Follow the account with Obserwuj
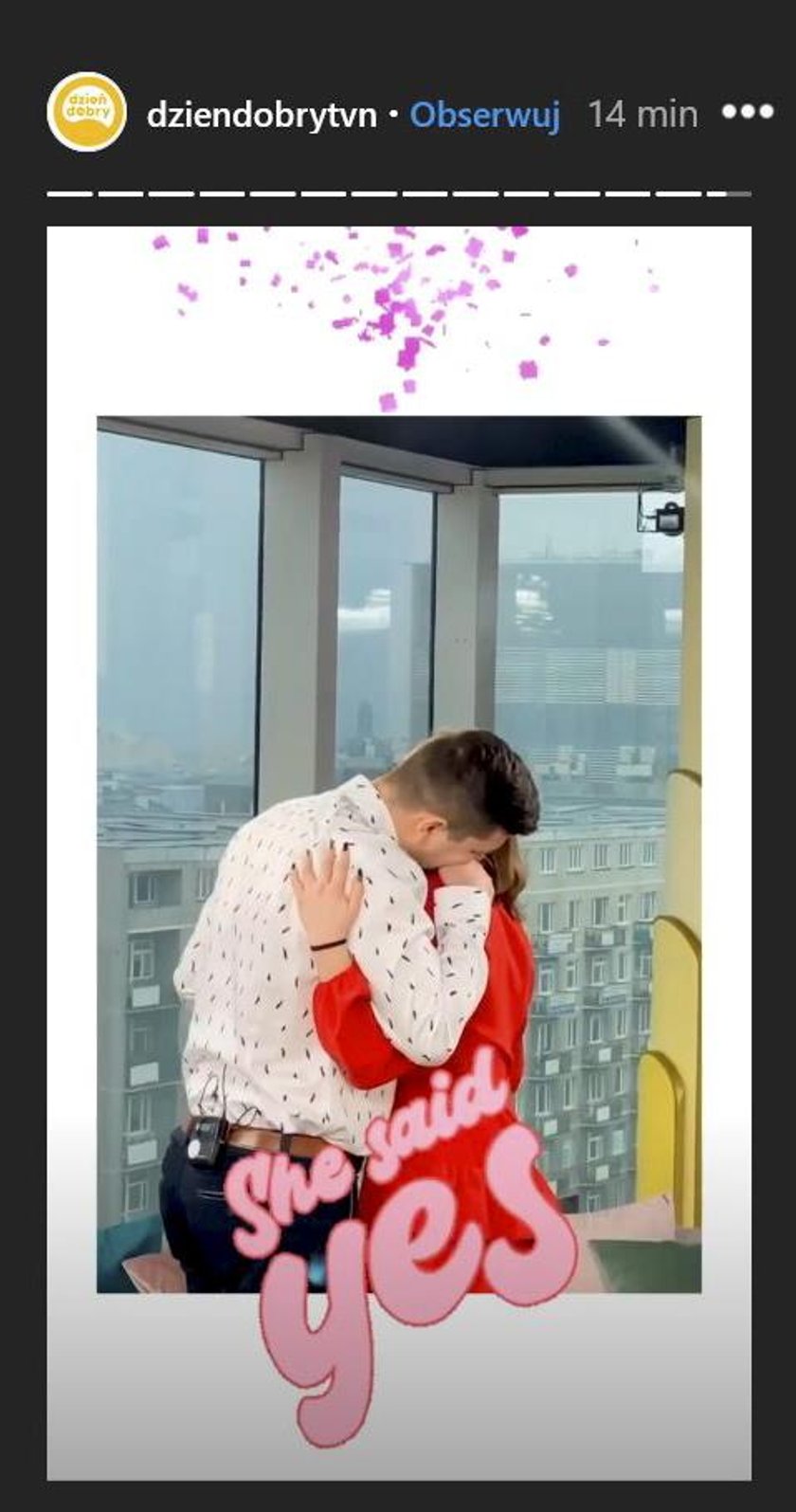The width and height of the screenshot is (796, 1512). click(x=484, y=115)
